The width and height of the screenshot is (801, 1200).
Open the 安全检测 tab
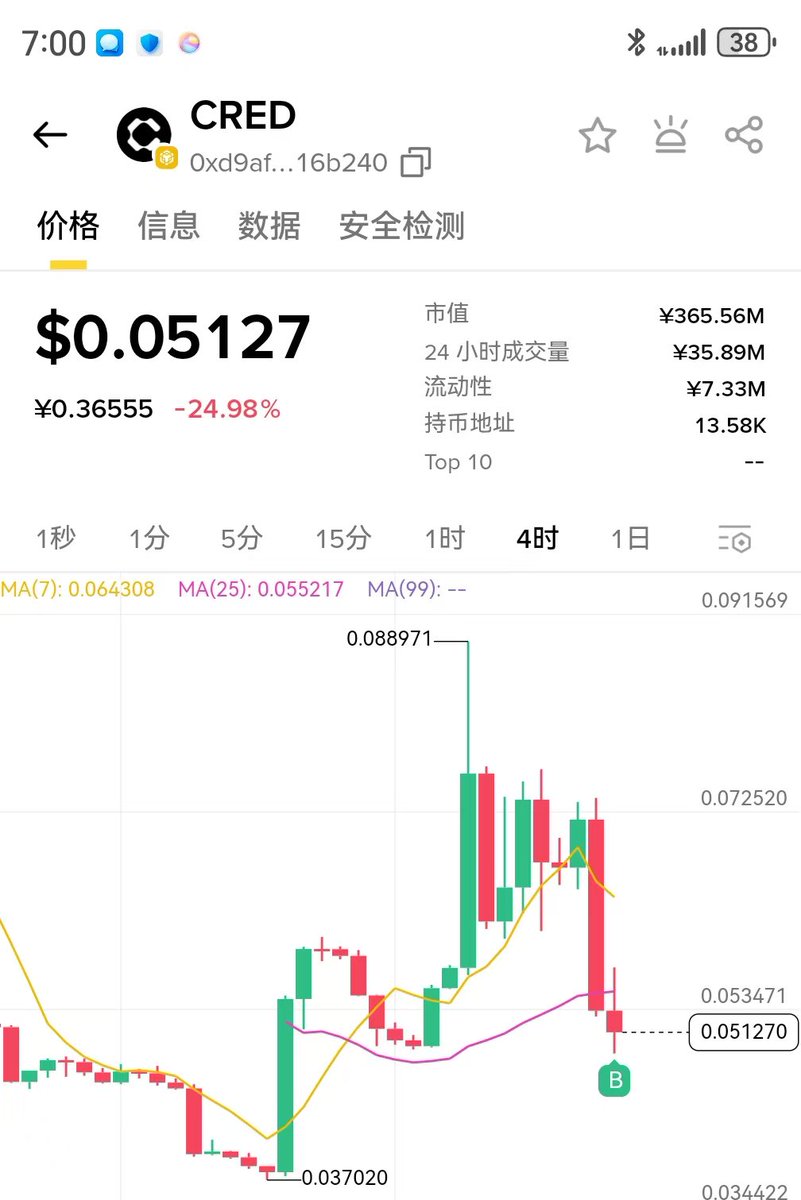(401, 226)
